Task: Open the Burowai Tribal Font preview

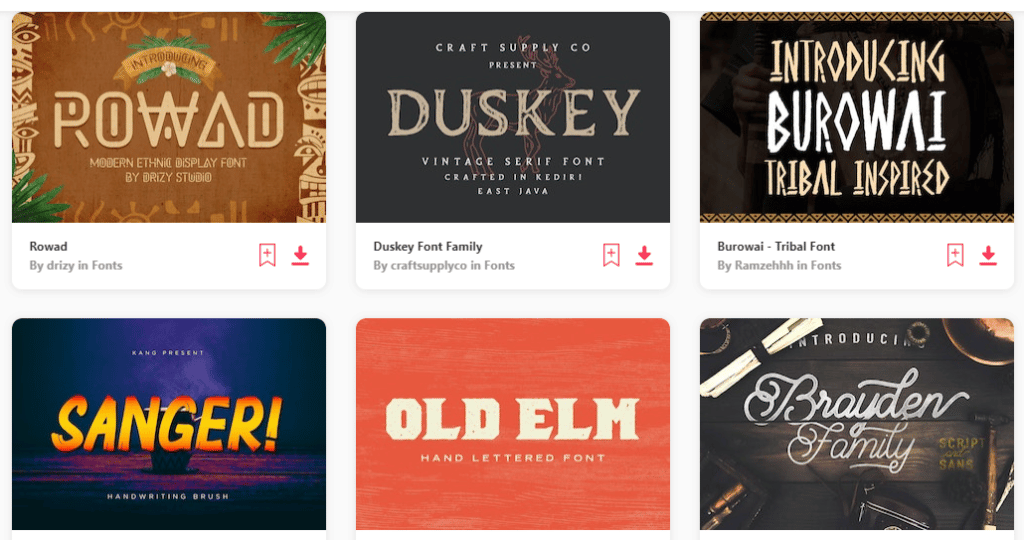Action: tap(856, 117)
